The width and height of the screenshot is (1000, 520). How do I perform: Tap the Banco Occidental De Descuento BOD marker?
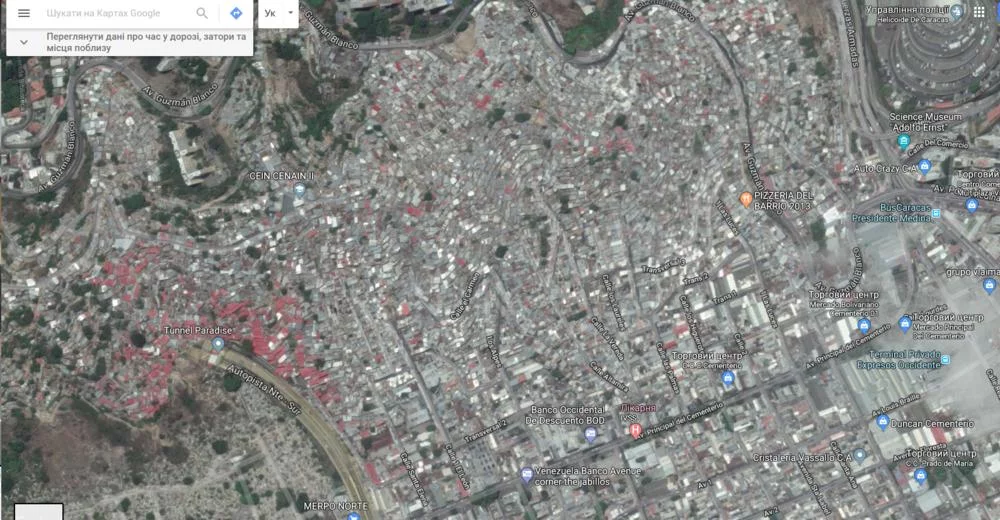(590, 434)
